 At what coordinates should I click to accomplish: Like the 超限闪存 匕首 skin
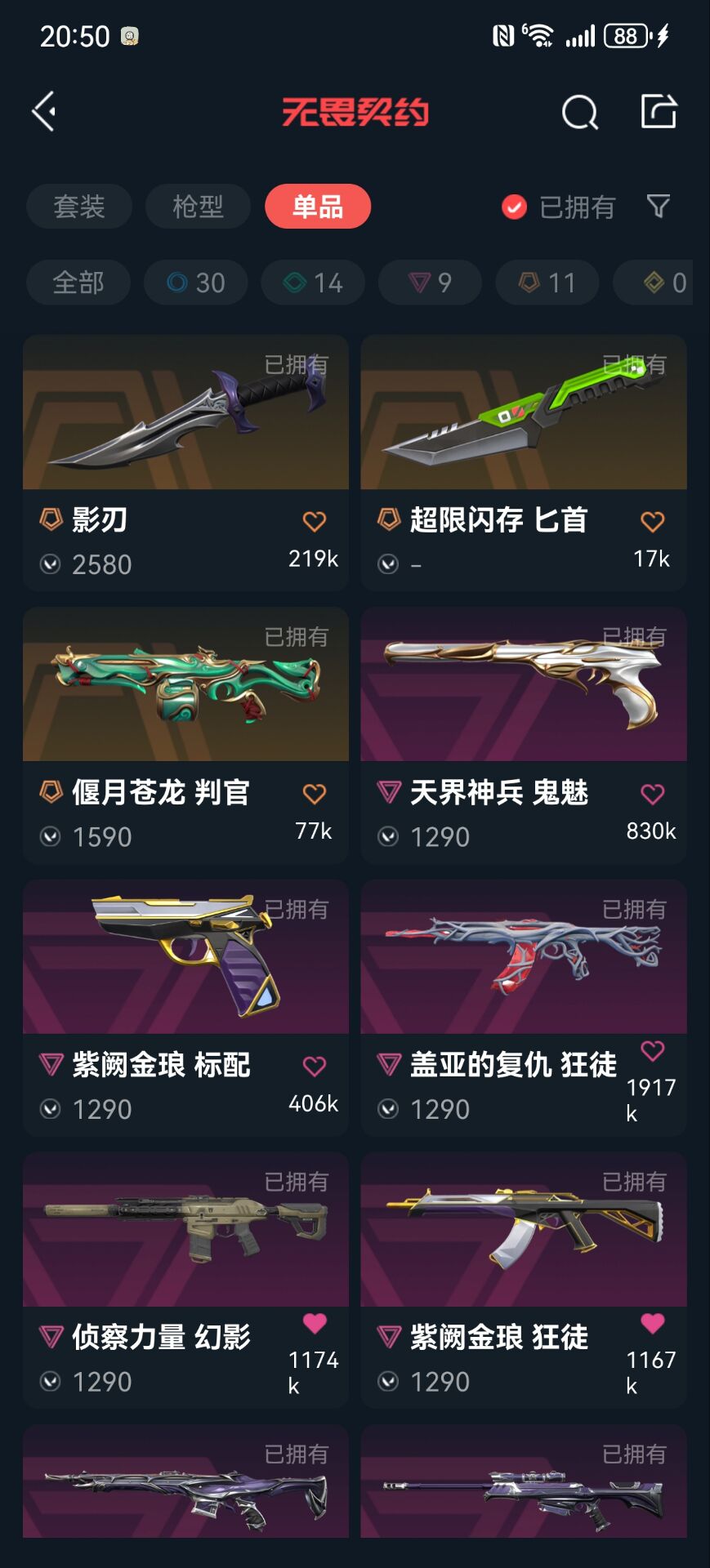[652, 521]
